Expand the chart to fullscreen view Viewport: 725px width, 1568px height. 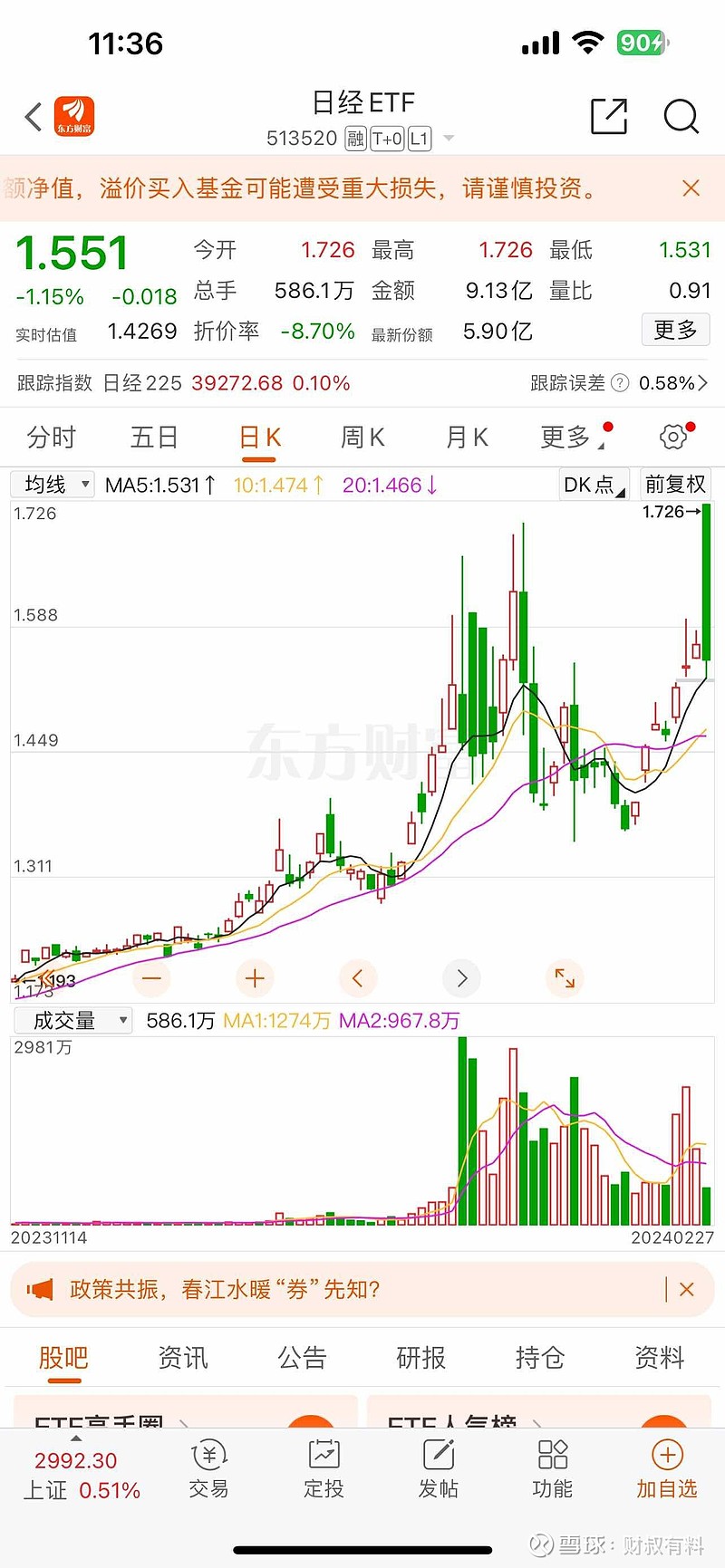tap(565, 978)
